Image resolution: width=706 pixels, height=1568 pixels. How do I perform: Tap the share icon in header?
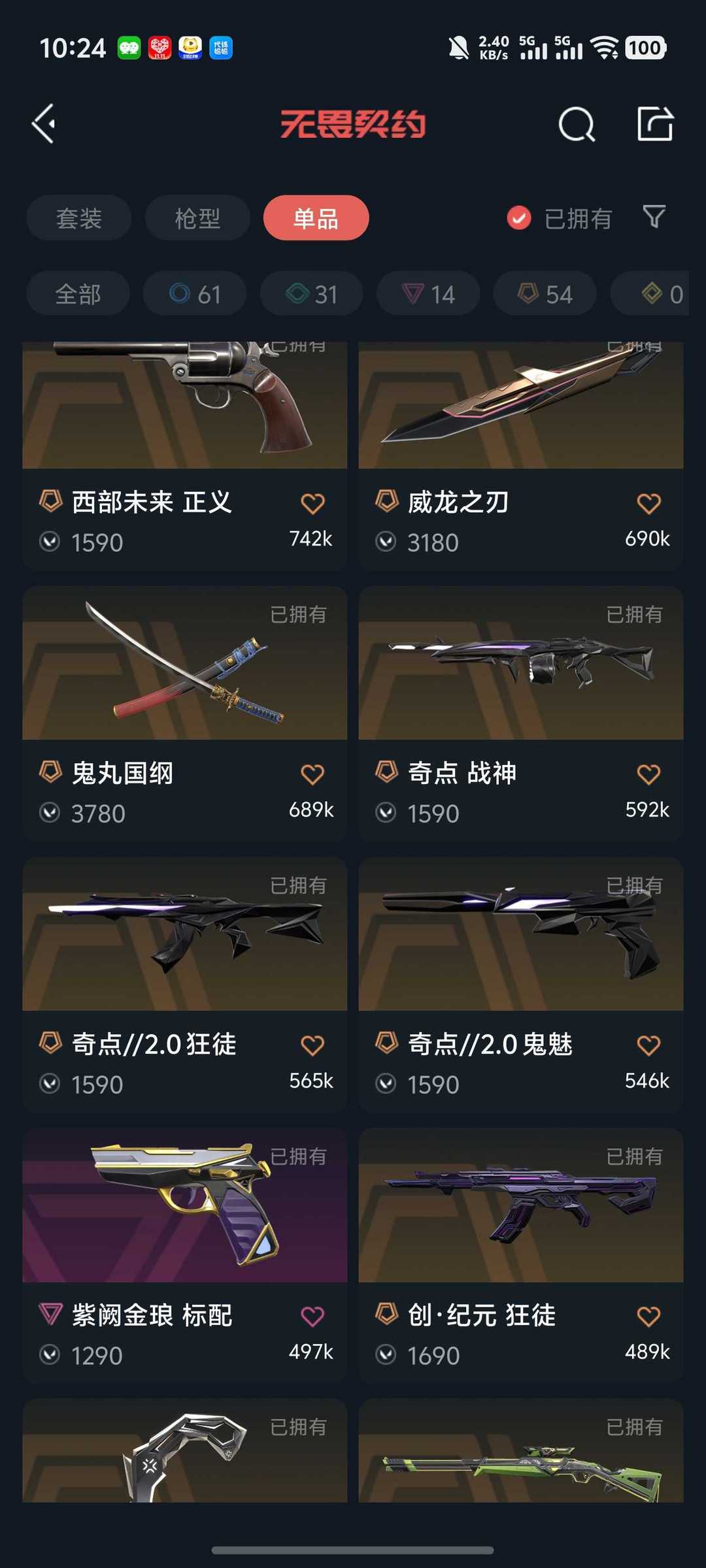click(655, 123)
